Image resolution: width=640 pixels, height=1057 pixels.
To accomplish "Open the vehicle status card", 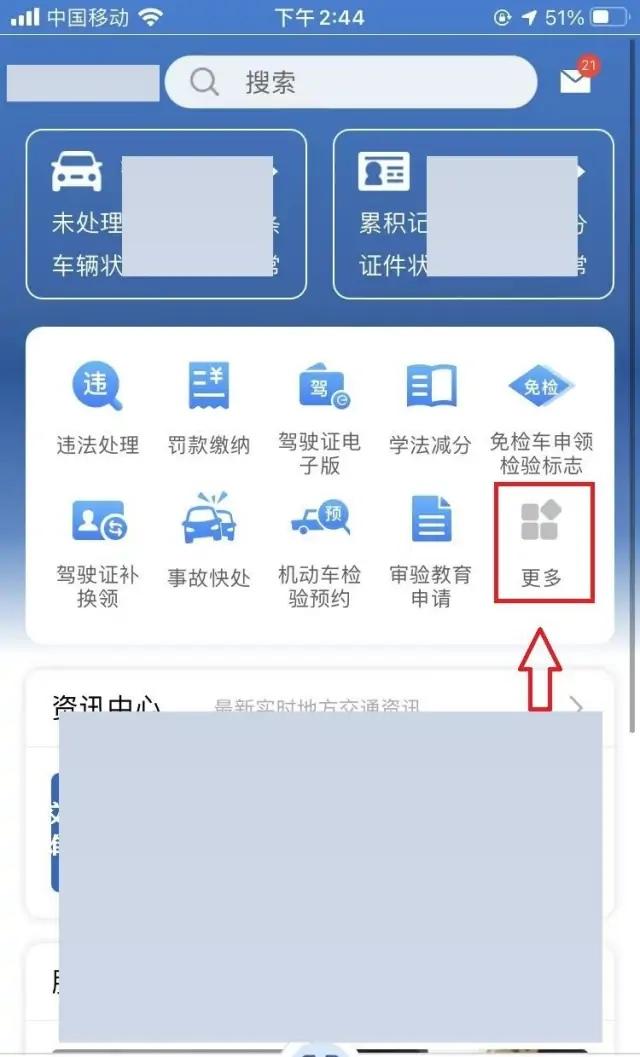I will [x=166, y=214].
